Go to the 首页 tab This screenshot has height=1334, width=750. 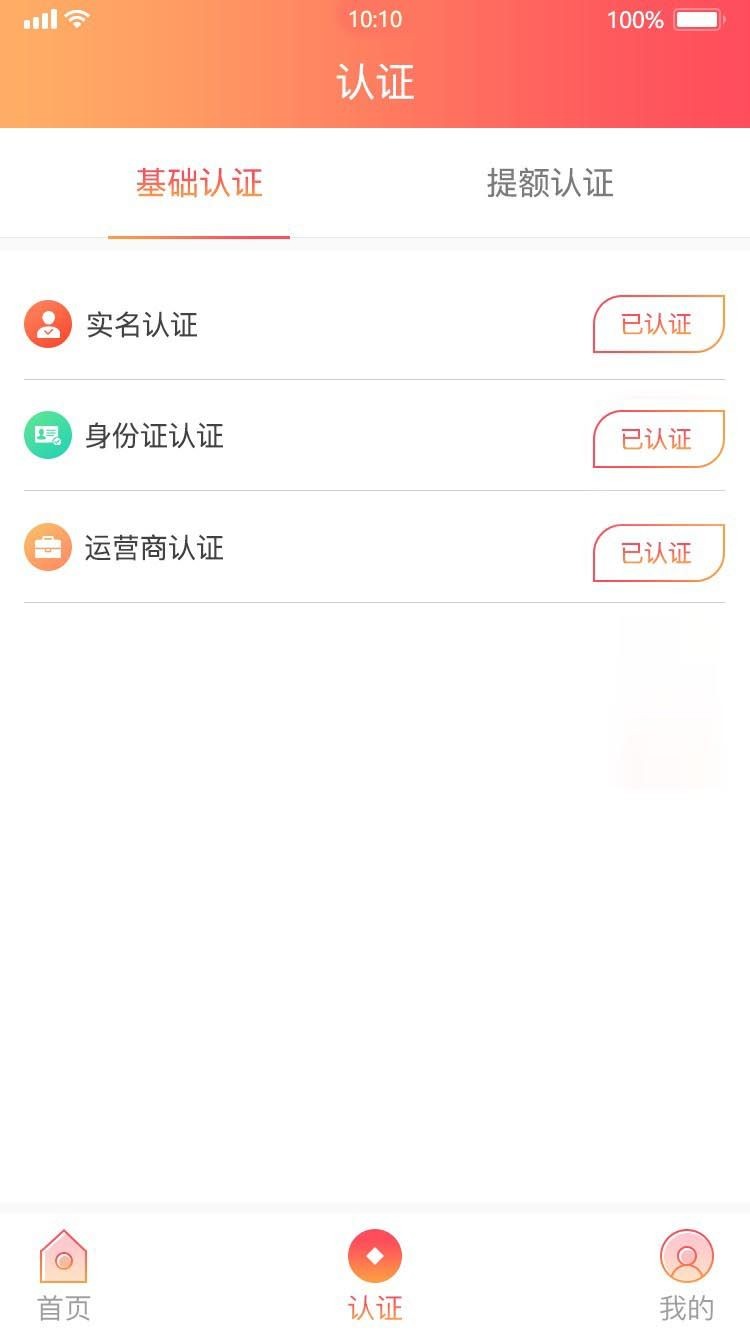[64, 1276]
